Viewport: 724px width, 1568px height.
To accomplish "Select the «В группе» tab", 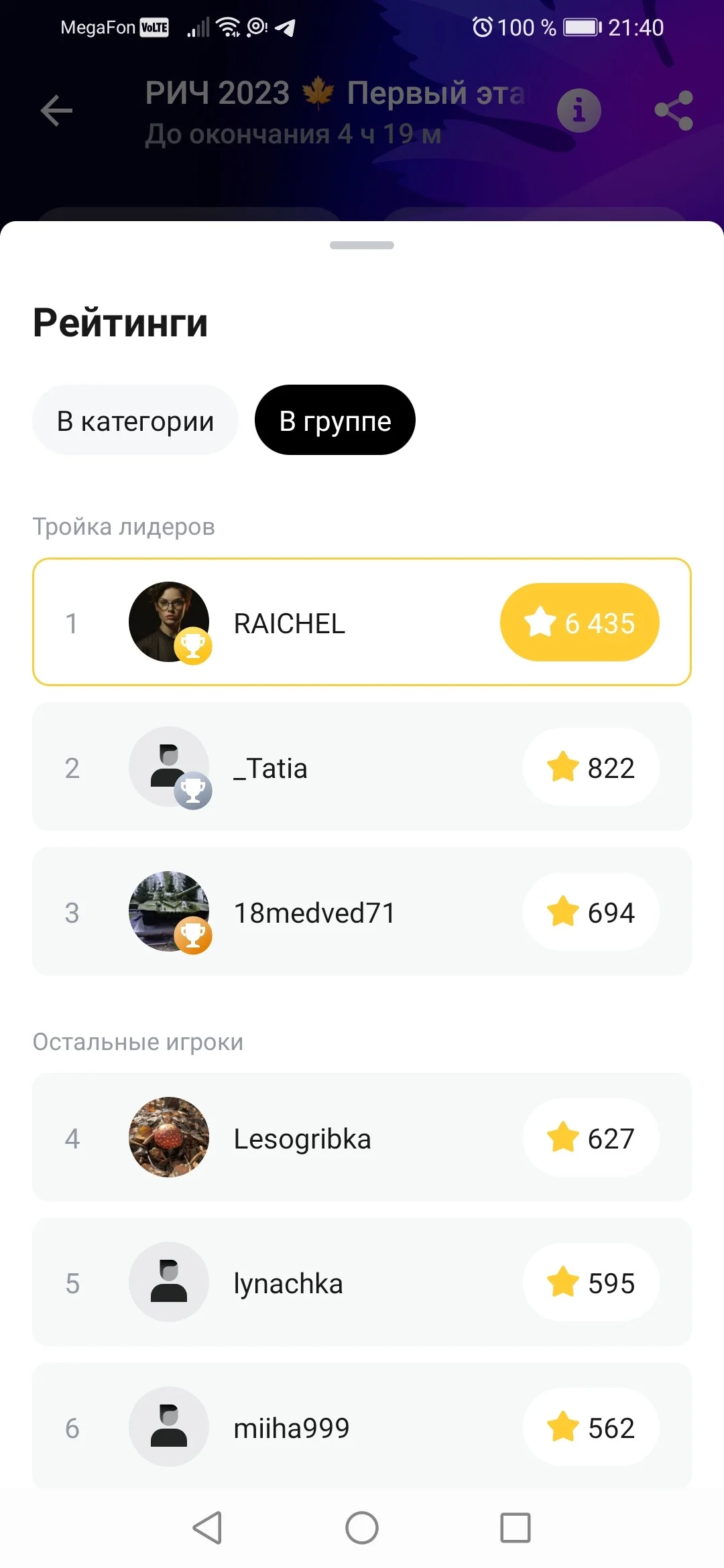I will (335, 420).
